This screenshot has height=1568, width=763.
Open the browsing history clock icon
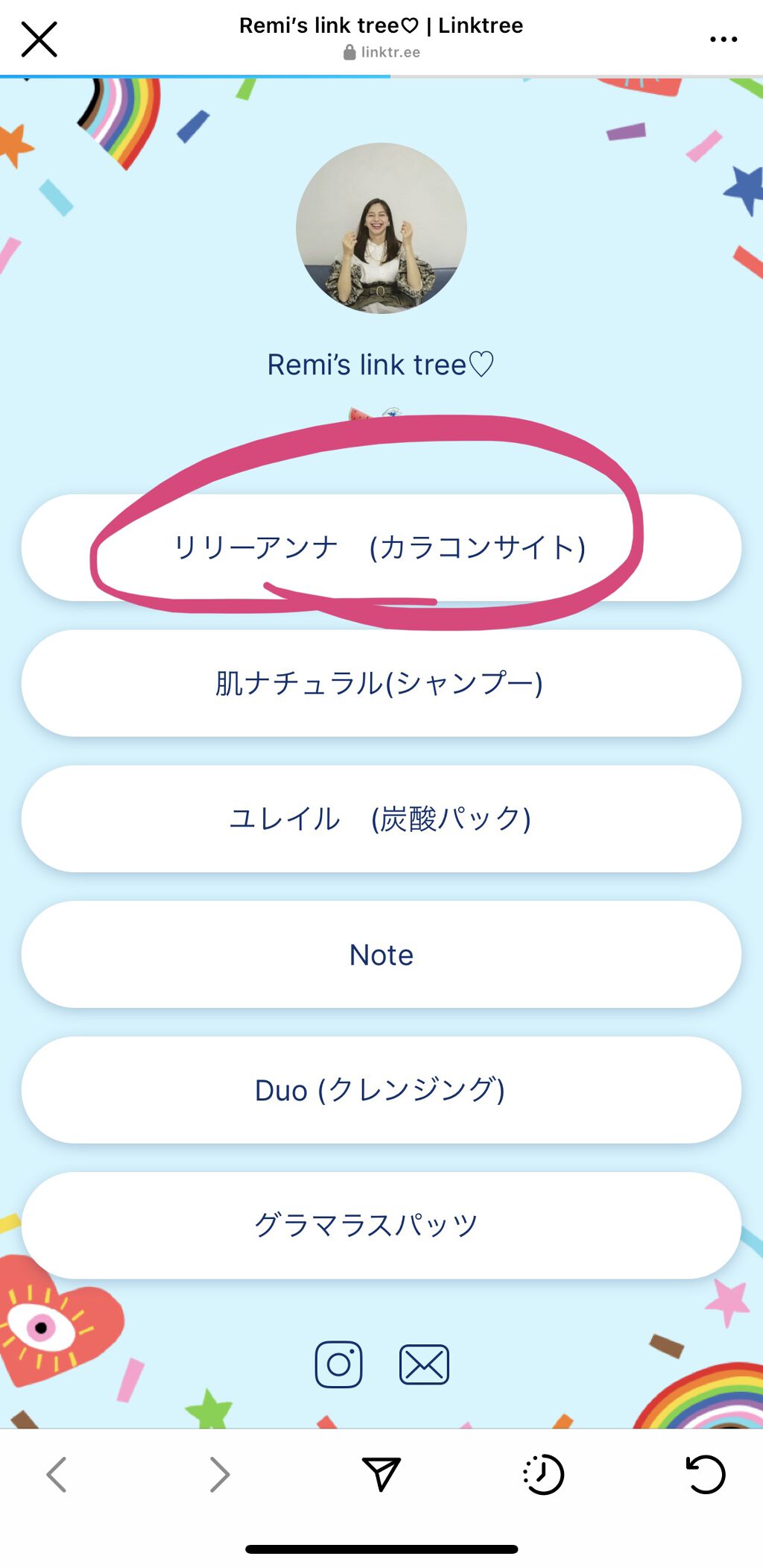[543, 1474]
